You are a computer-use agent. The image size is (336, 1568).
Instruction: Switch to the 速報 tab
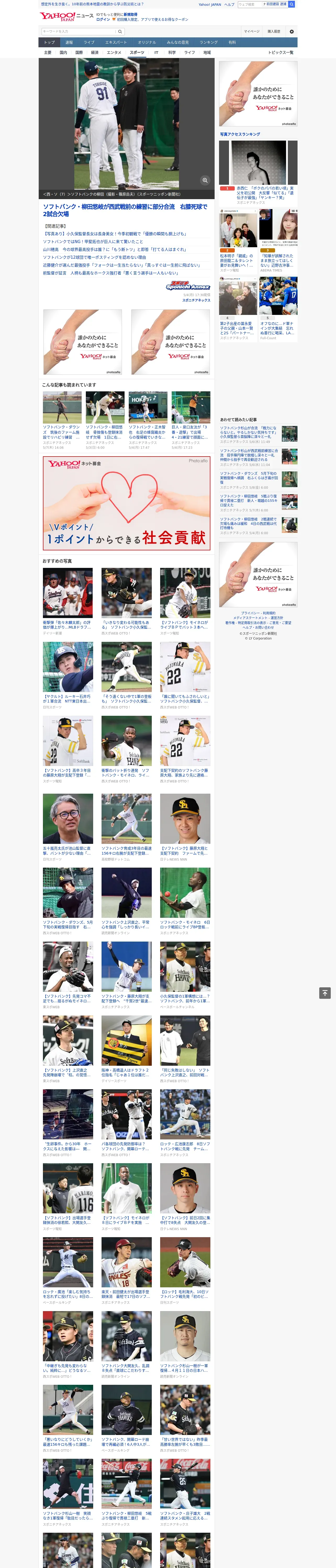click(x=69, y=43)
